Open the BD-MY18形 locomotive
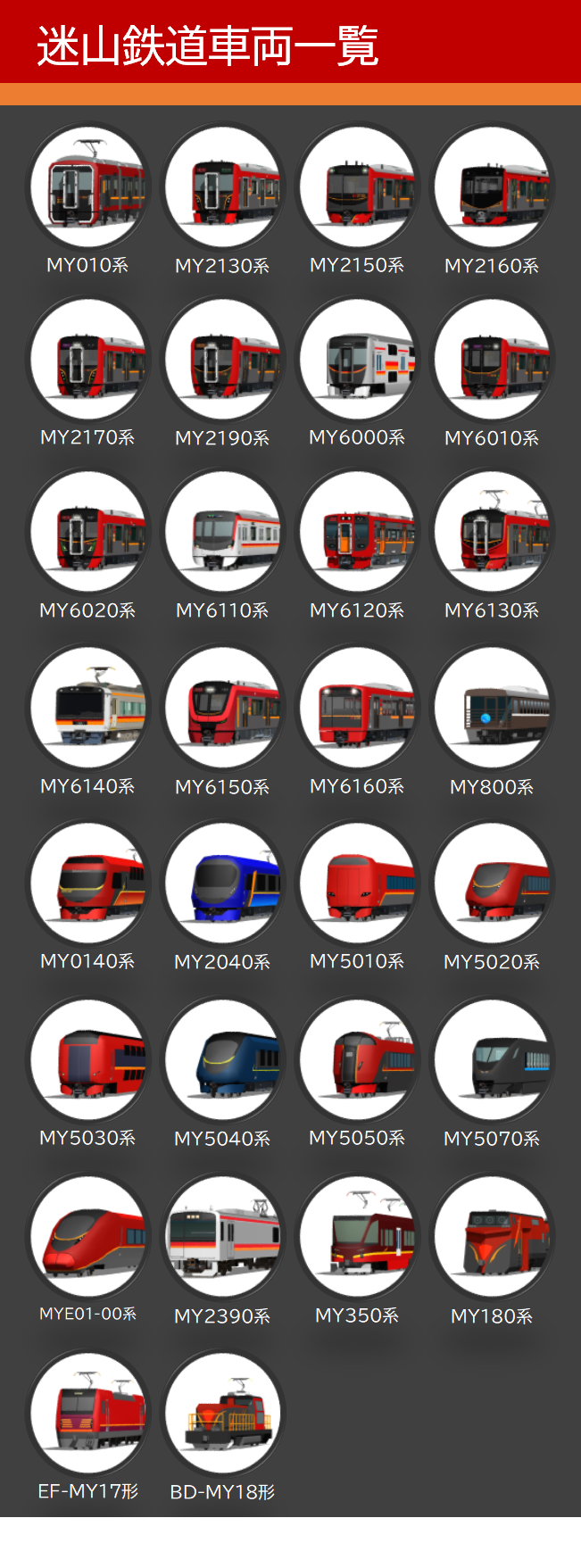Image resolution: width=581 pixels, height=1568 pixels. tap(223, 1413)
